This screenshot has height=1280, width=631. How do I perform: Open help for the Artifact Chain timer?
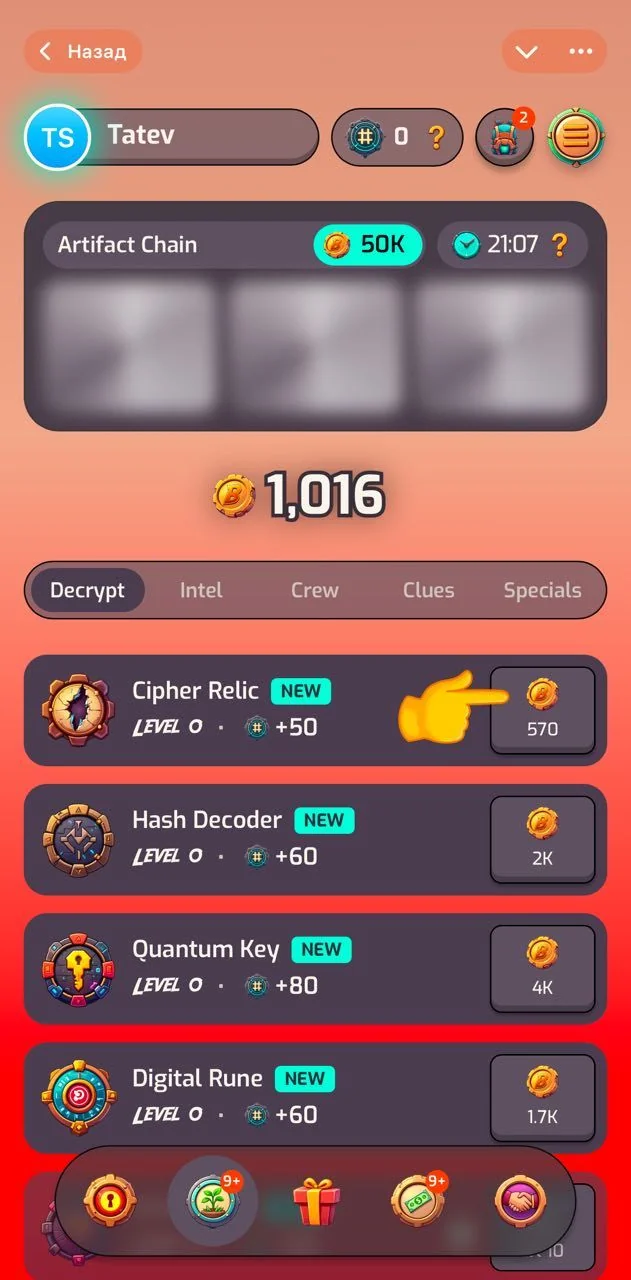pyautogui.click(x=559, y=244)
